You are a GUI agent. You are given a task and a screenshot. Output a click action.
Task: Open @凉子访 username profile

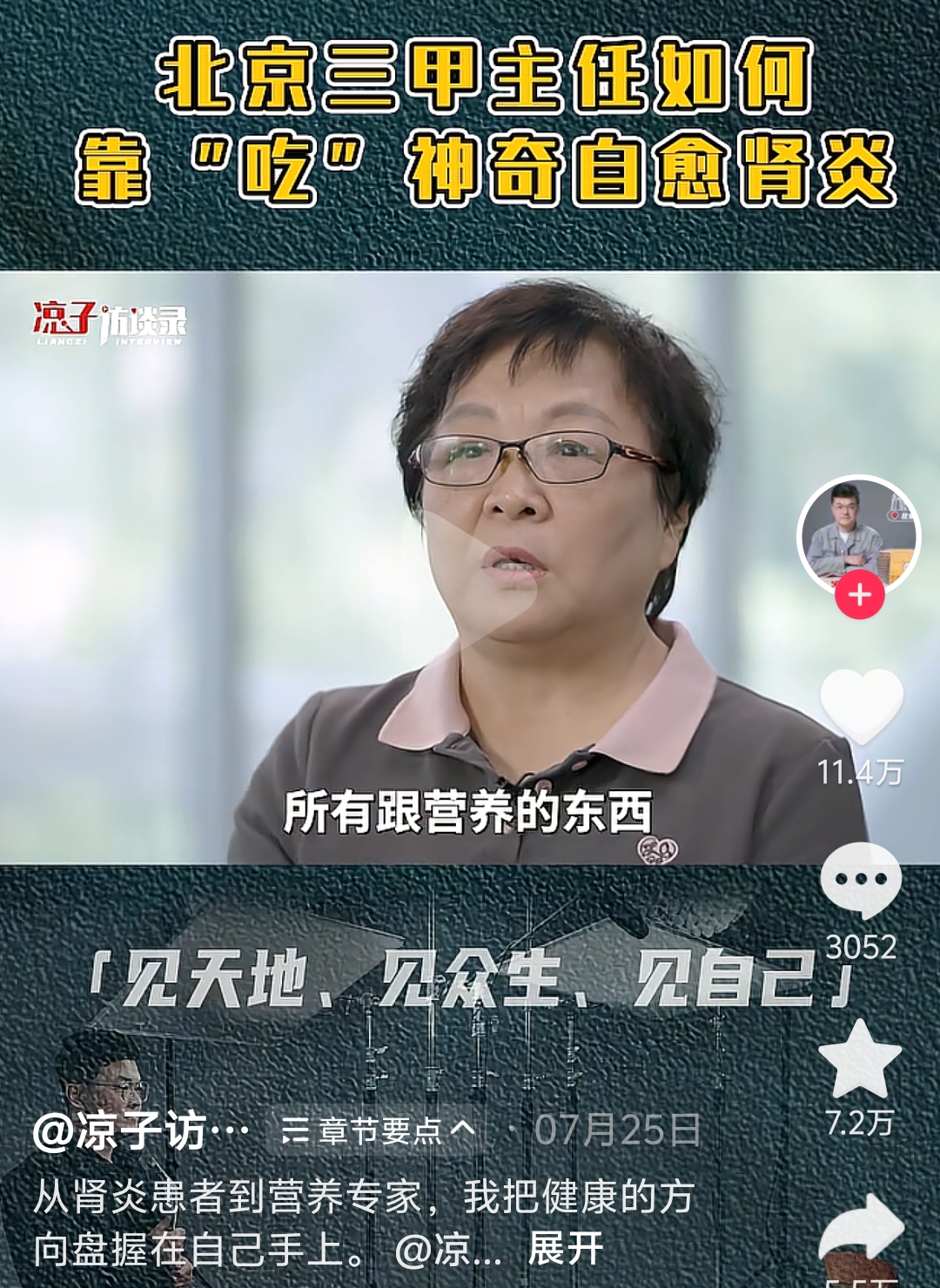(x=139, y=1130)
